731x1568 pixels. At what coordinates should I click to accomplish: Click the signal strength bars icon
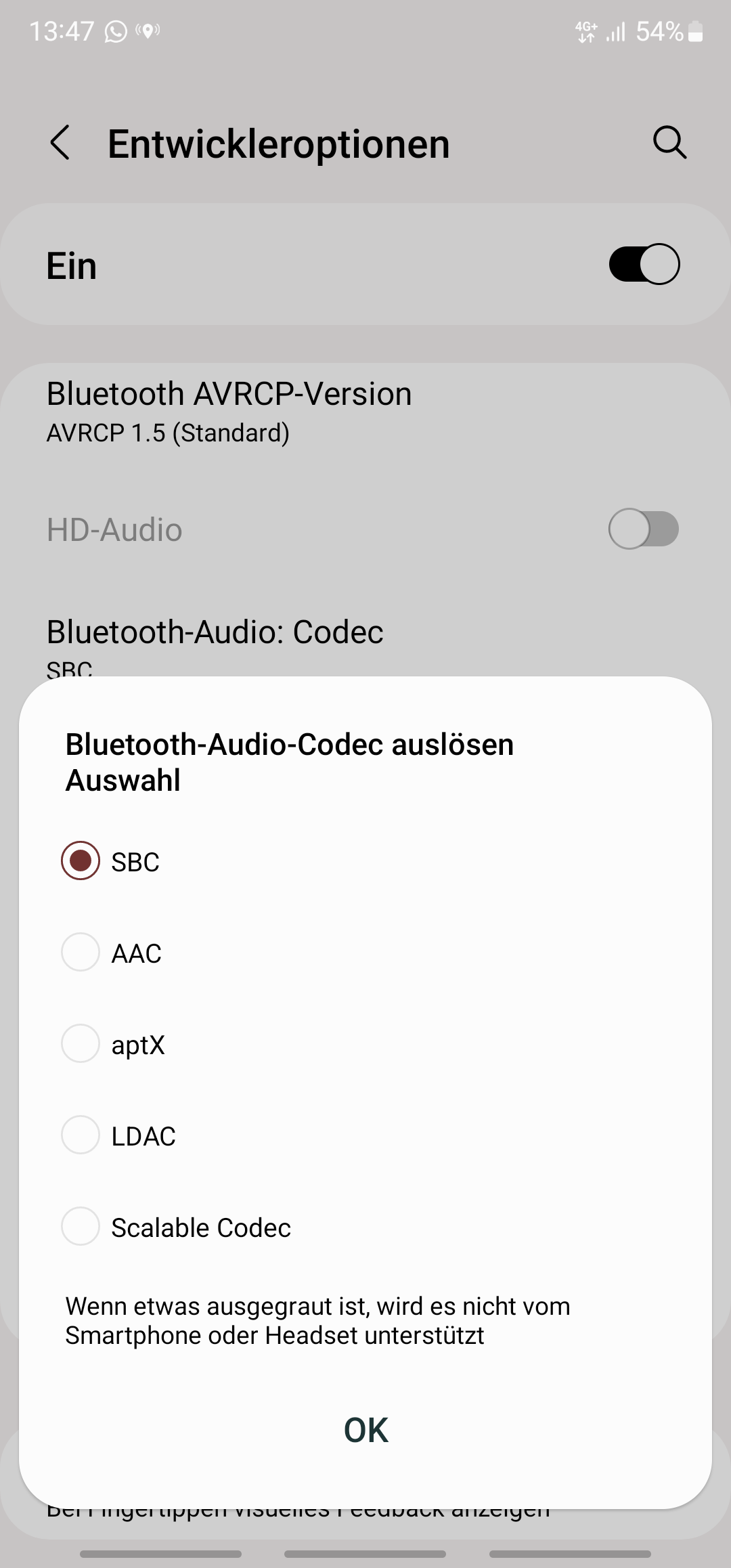(615, 31)
